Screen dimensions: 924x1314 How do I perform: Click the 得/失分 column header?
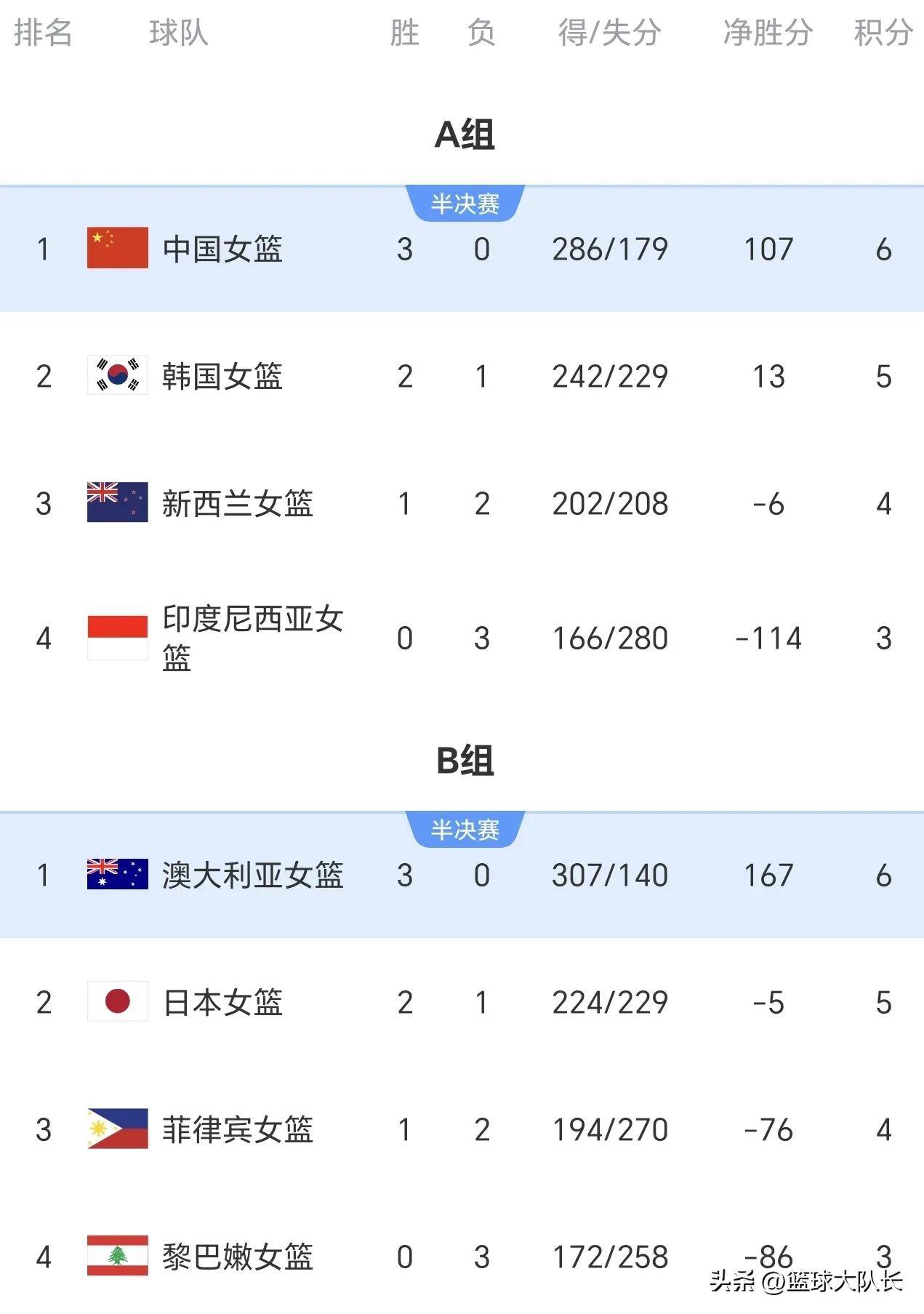pyautogui.click(x=609, y=34)
